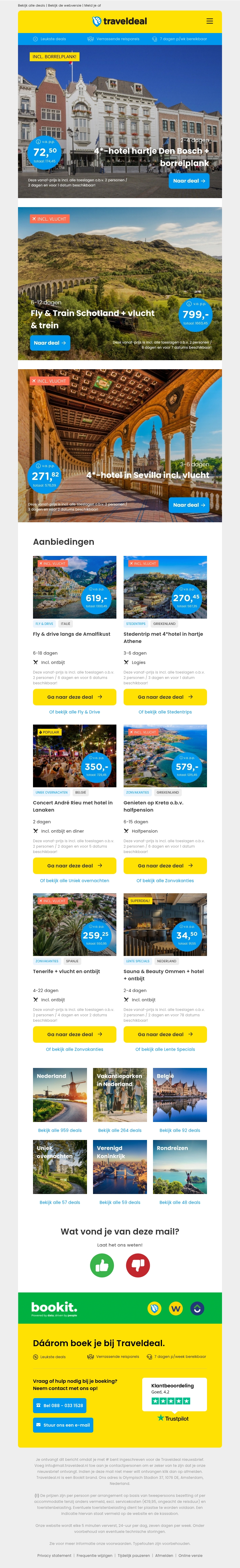Viewport: 240px width, 1568px height.
Task: Go to the Sevilla hotel deal button
Action: pyautogui.click(x=189, y=505)
